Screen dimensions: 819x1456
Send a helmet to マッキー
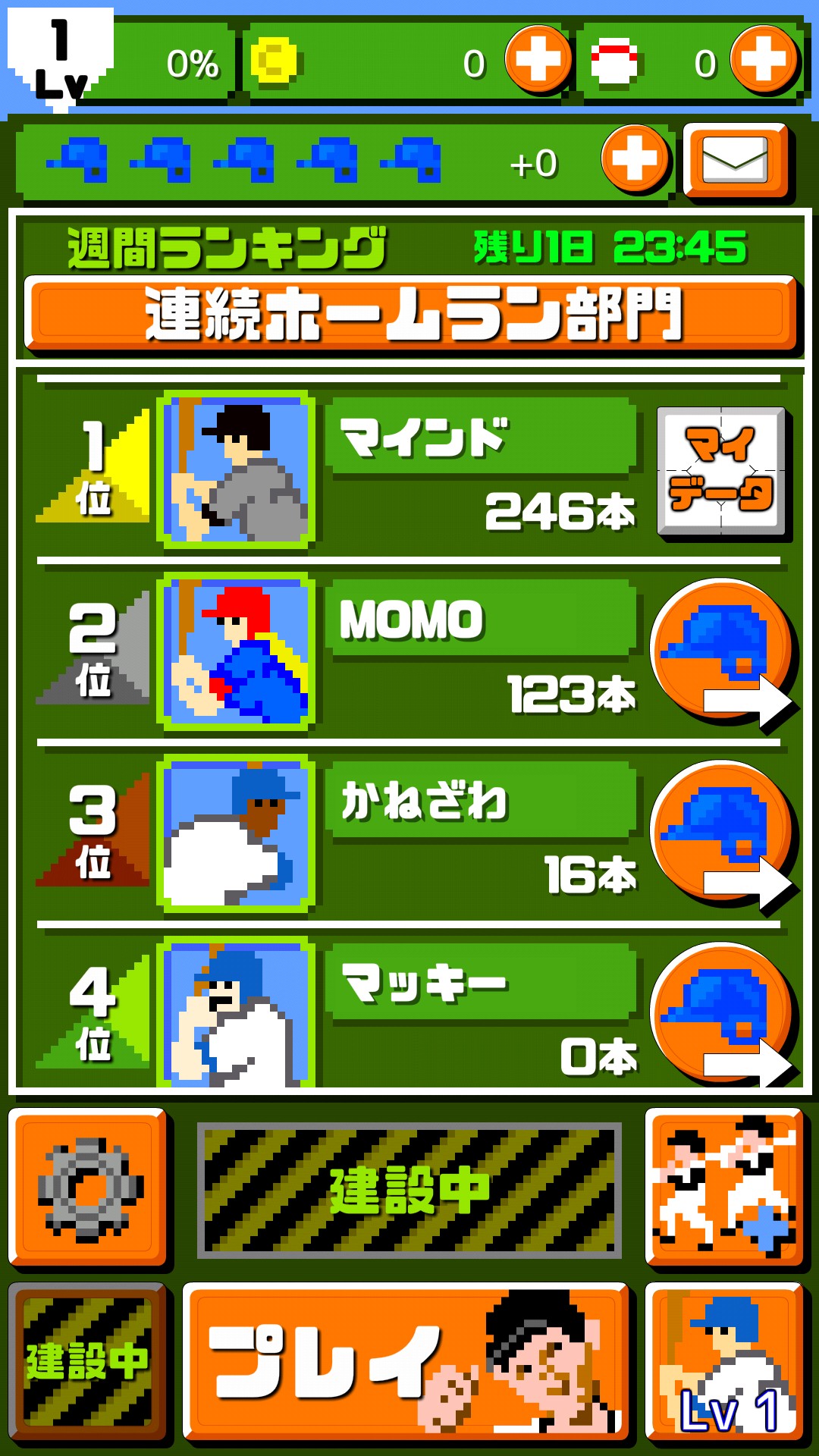pyautogui.click(x=722, y=1015)
